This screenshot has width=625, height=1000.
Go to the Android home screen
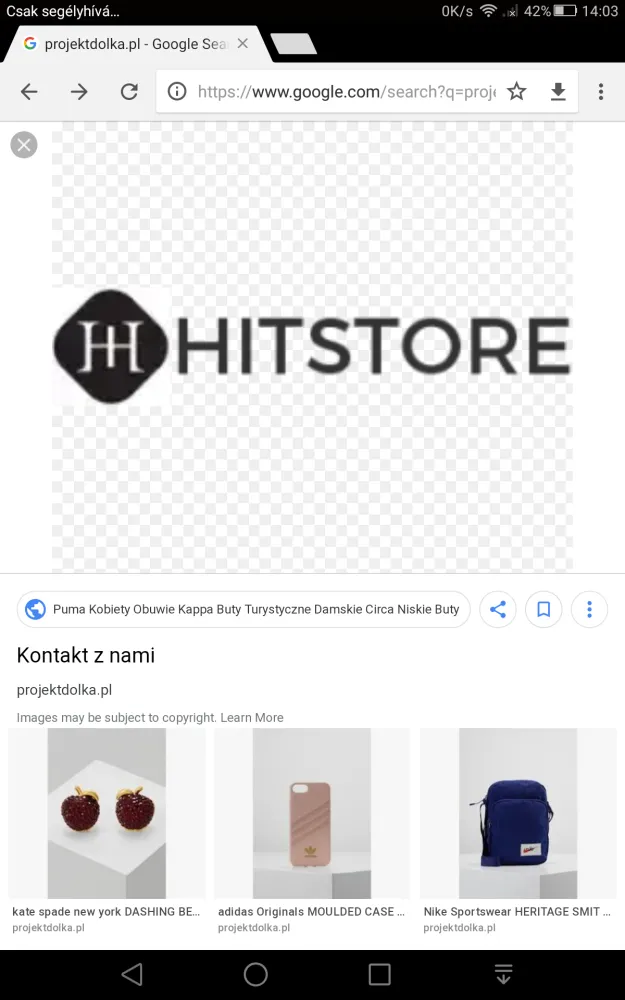tap(256, 974)
